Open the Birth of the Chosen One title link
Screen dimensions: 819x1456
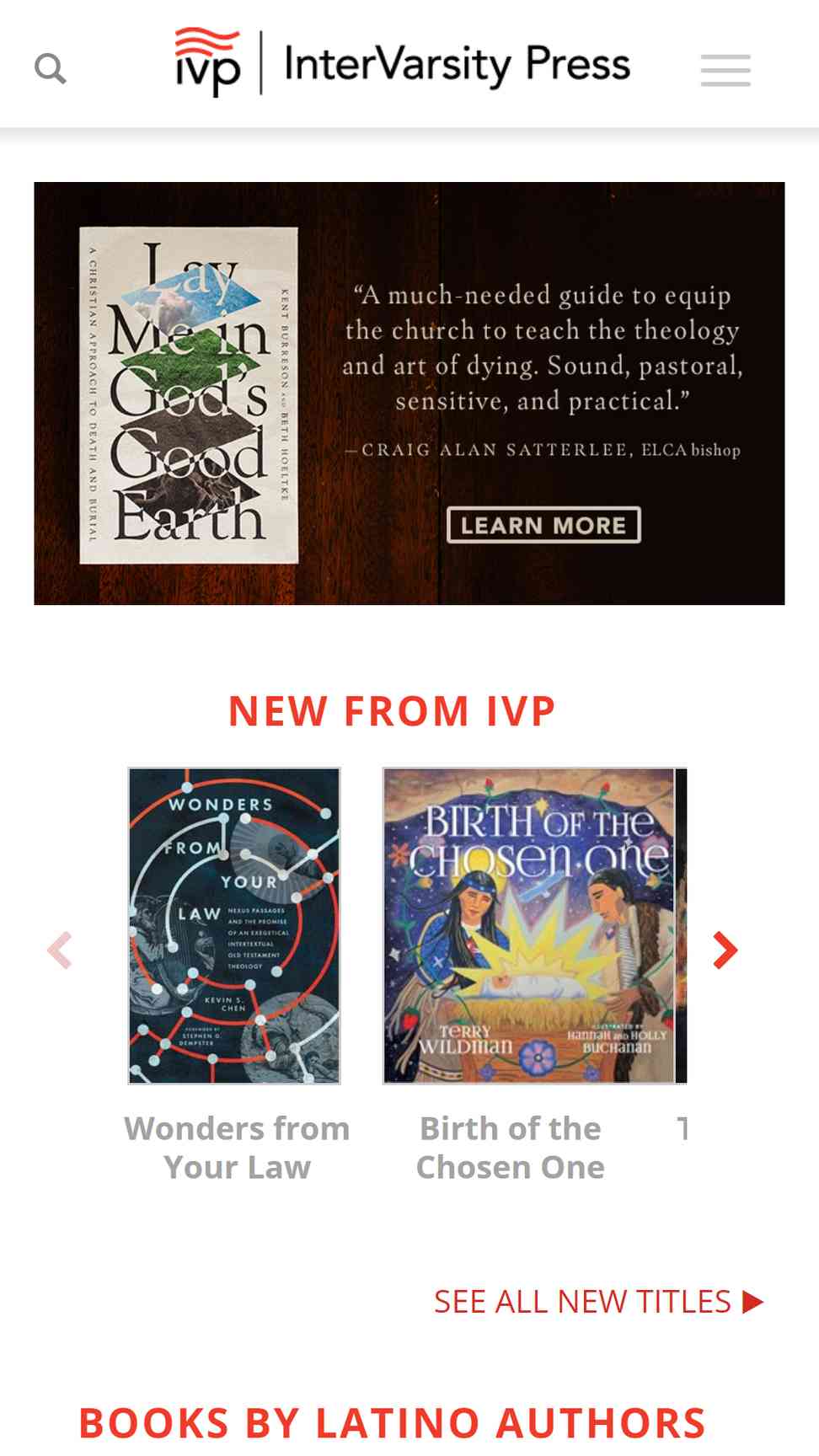click(511, 1148)
